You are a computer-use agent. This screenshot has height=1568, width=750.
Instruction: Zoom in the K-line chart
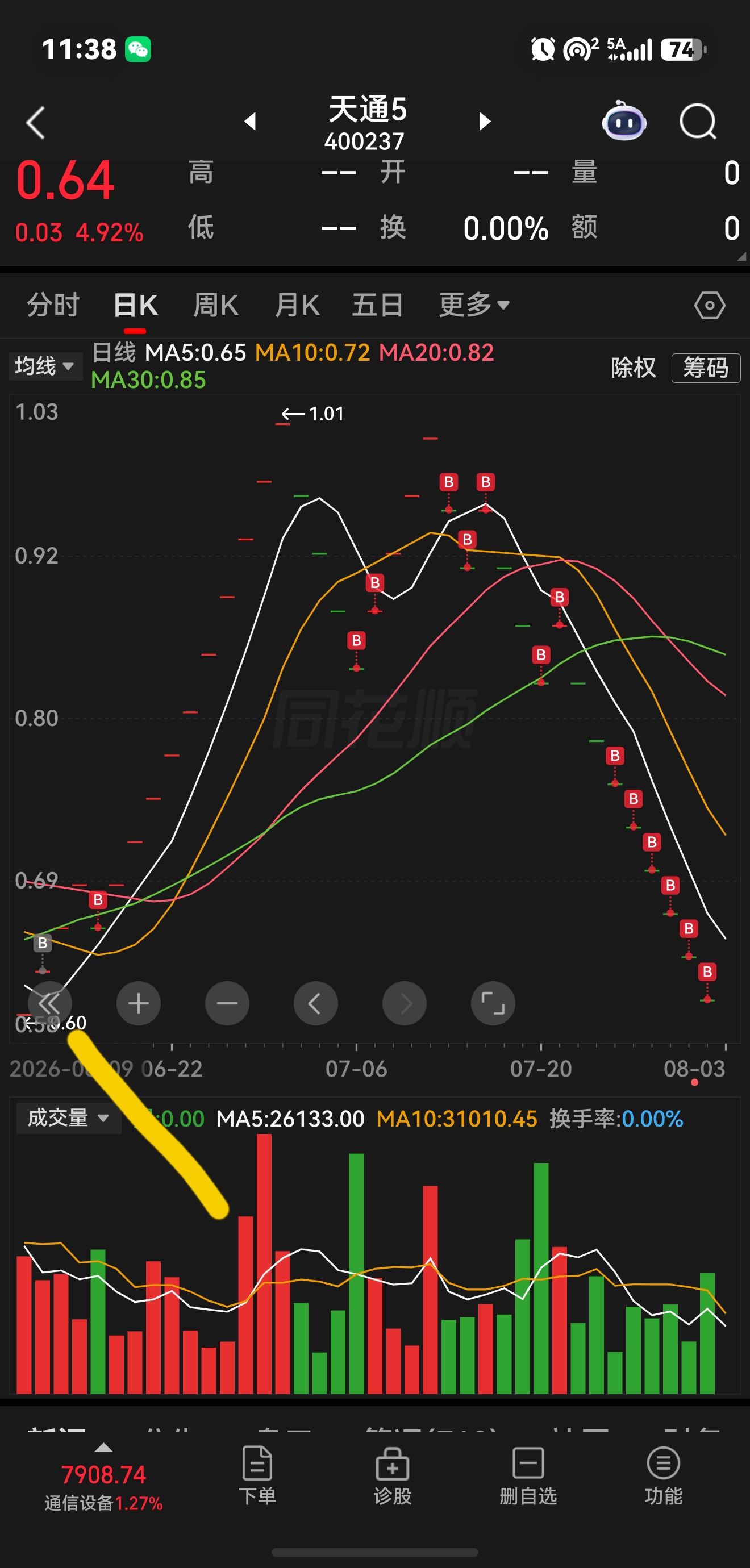[x=138, y=1003]
